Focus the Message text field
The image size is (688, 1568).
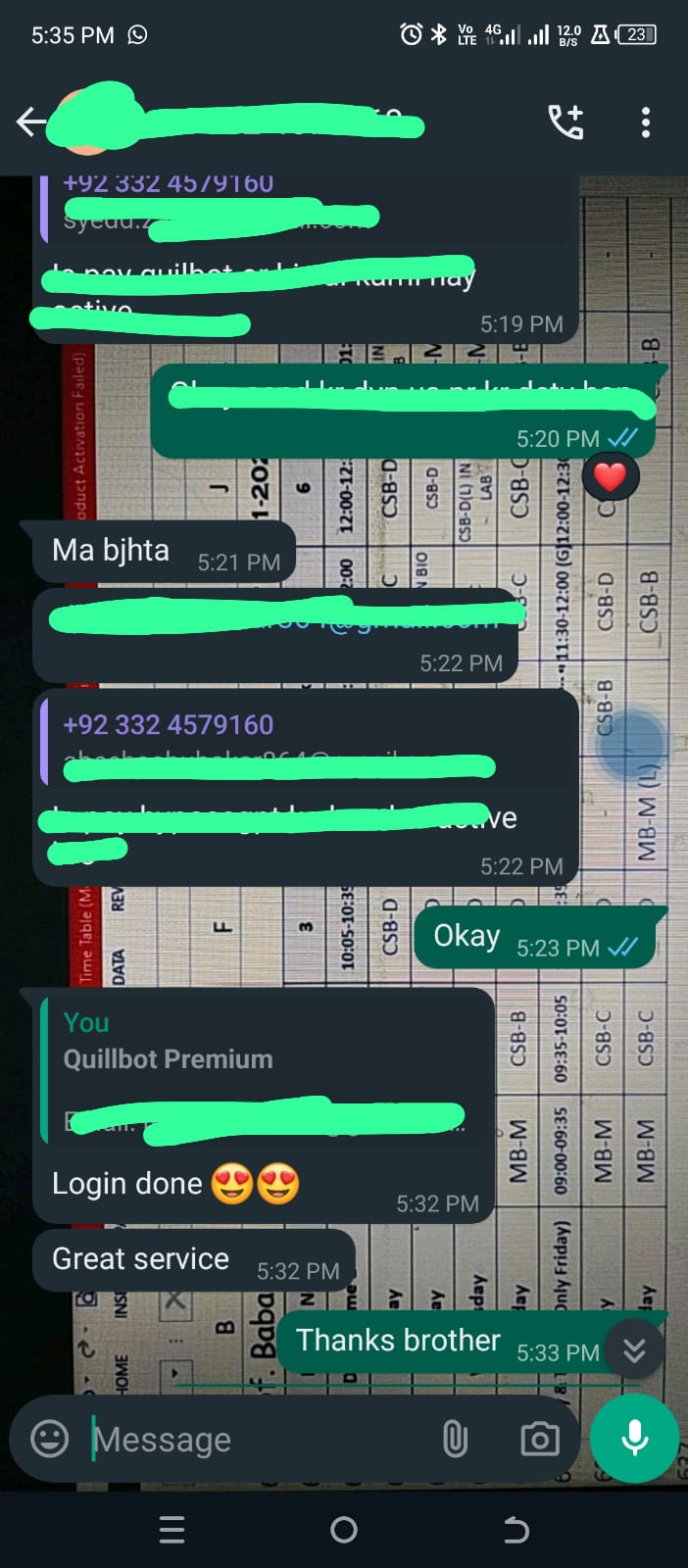click(255, 1439)
